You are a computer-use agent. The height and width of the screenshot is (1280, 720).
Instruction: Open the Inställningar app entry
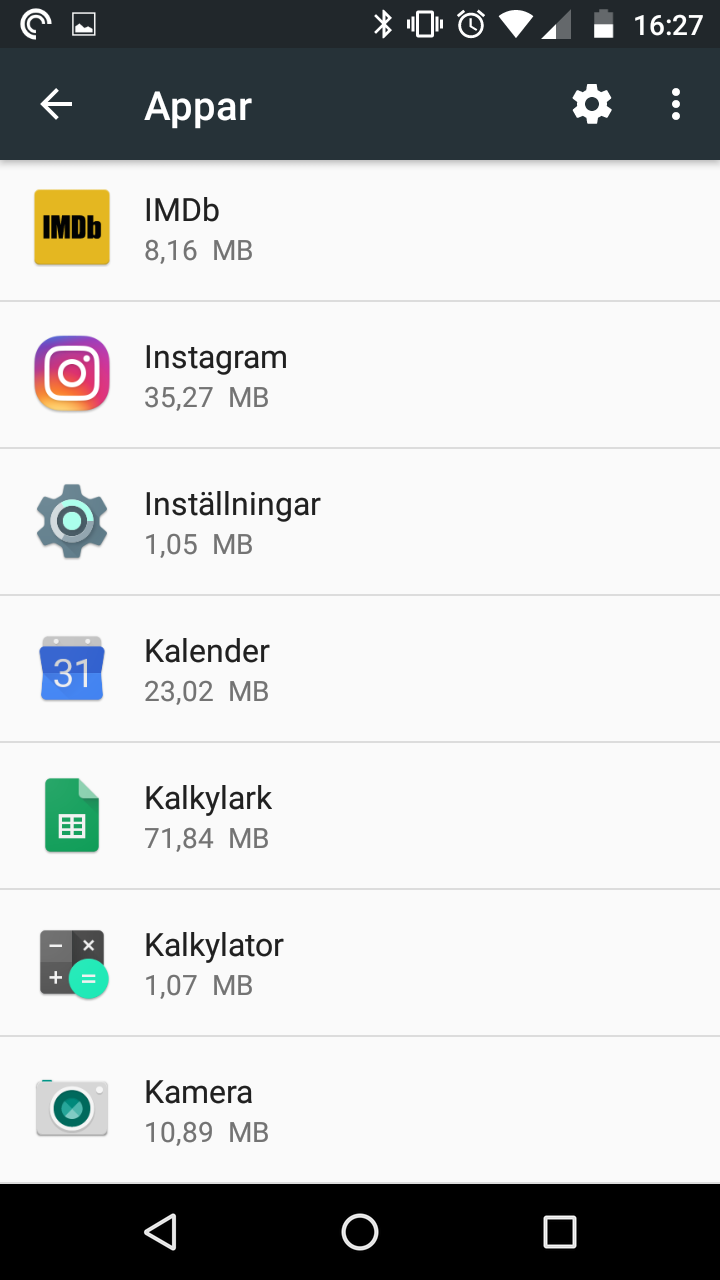[360, 522]
